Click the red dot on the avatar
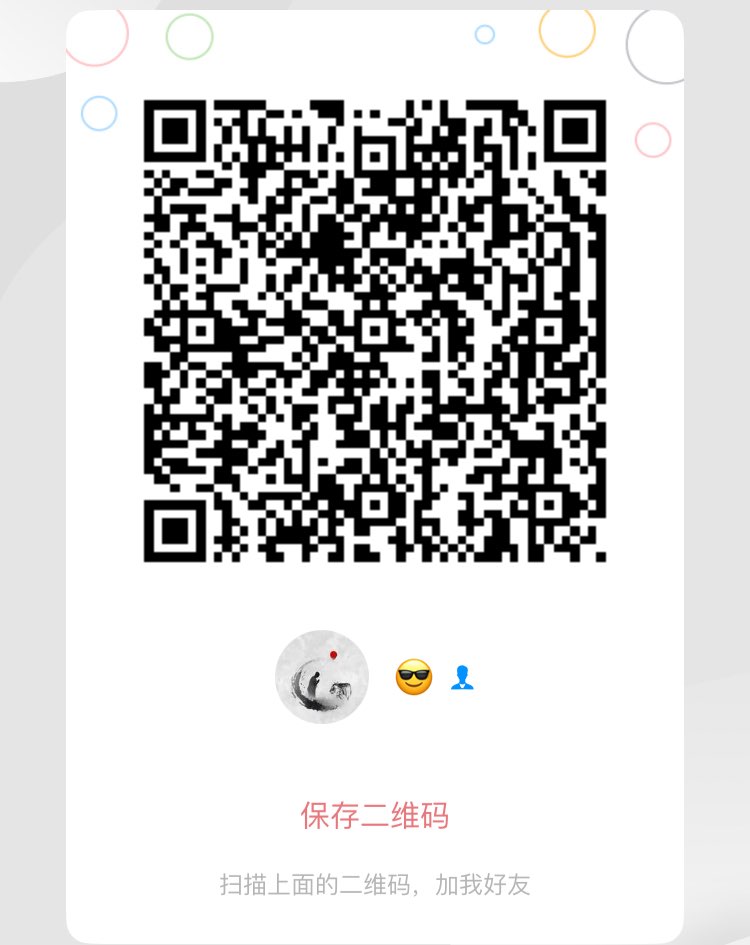The image size is (750, 945). pos(334,652)
